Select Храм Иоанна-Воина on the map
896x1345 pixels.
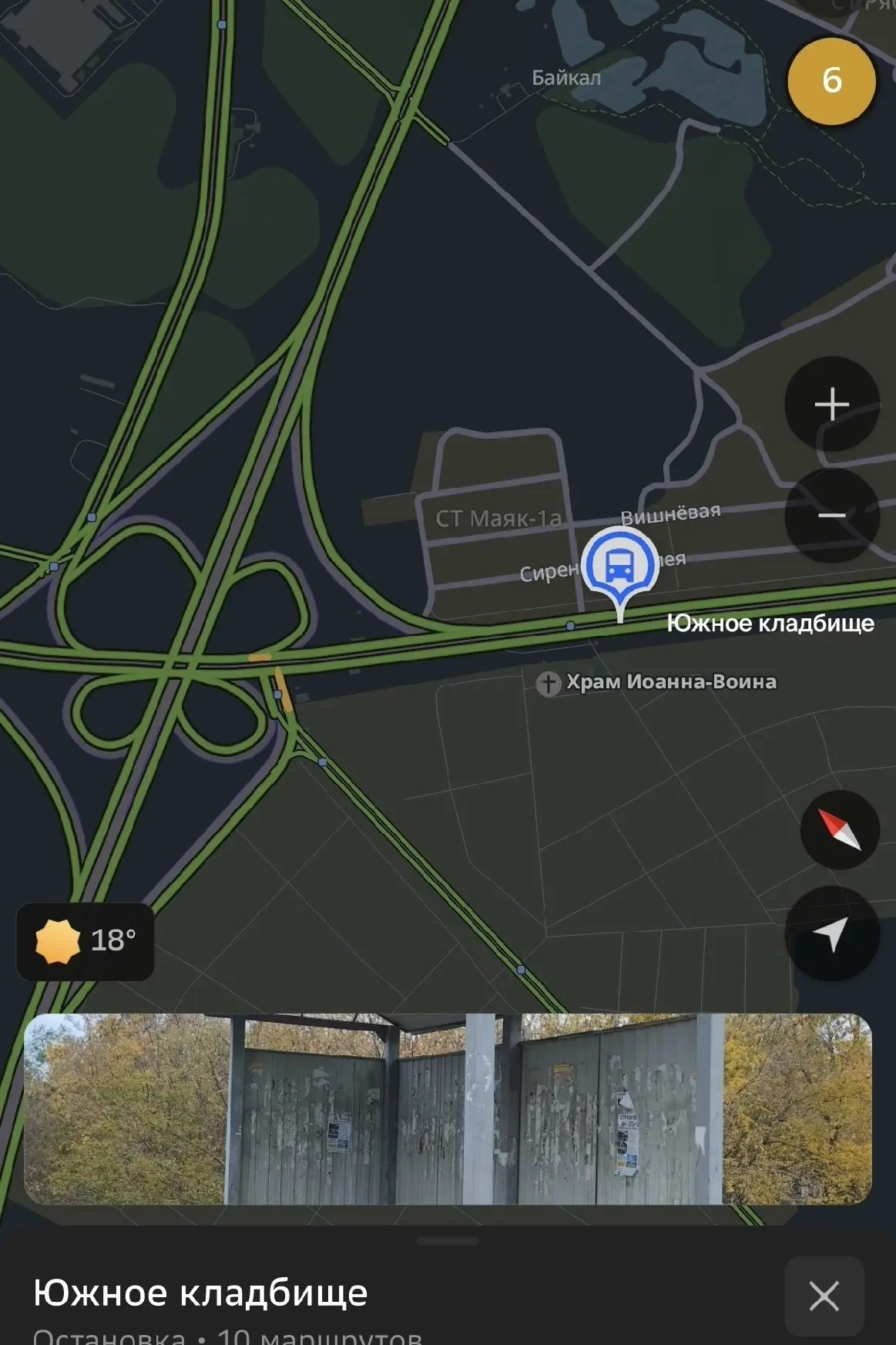tap(656, 682)
